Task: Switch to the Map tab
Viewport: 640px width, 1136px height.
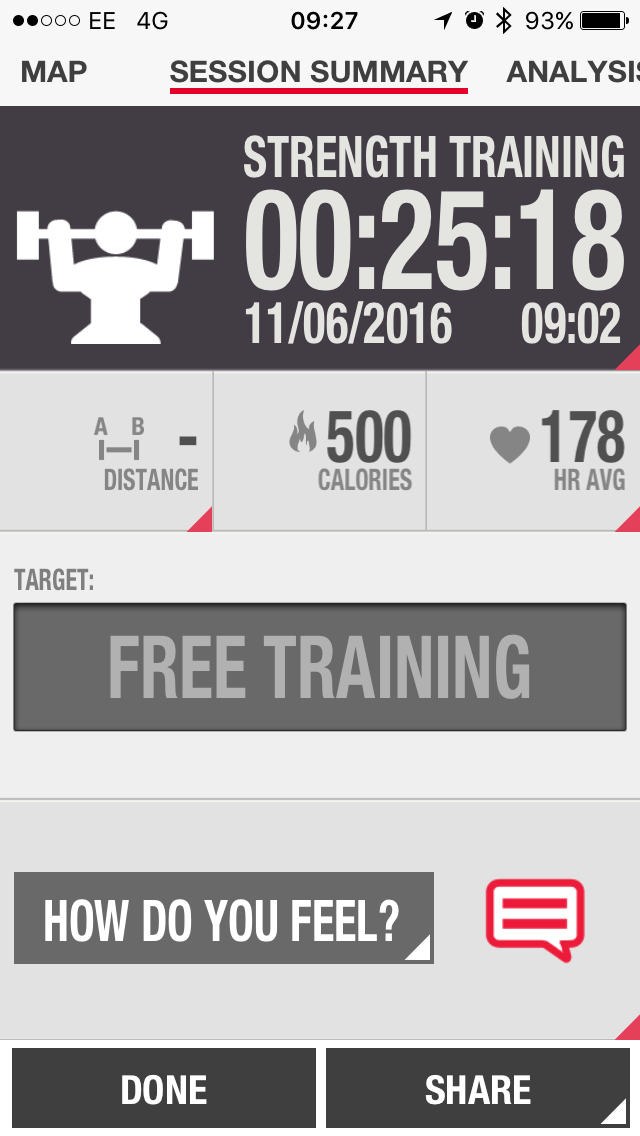Action: pos(54,72)
